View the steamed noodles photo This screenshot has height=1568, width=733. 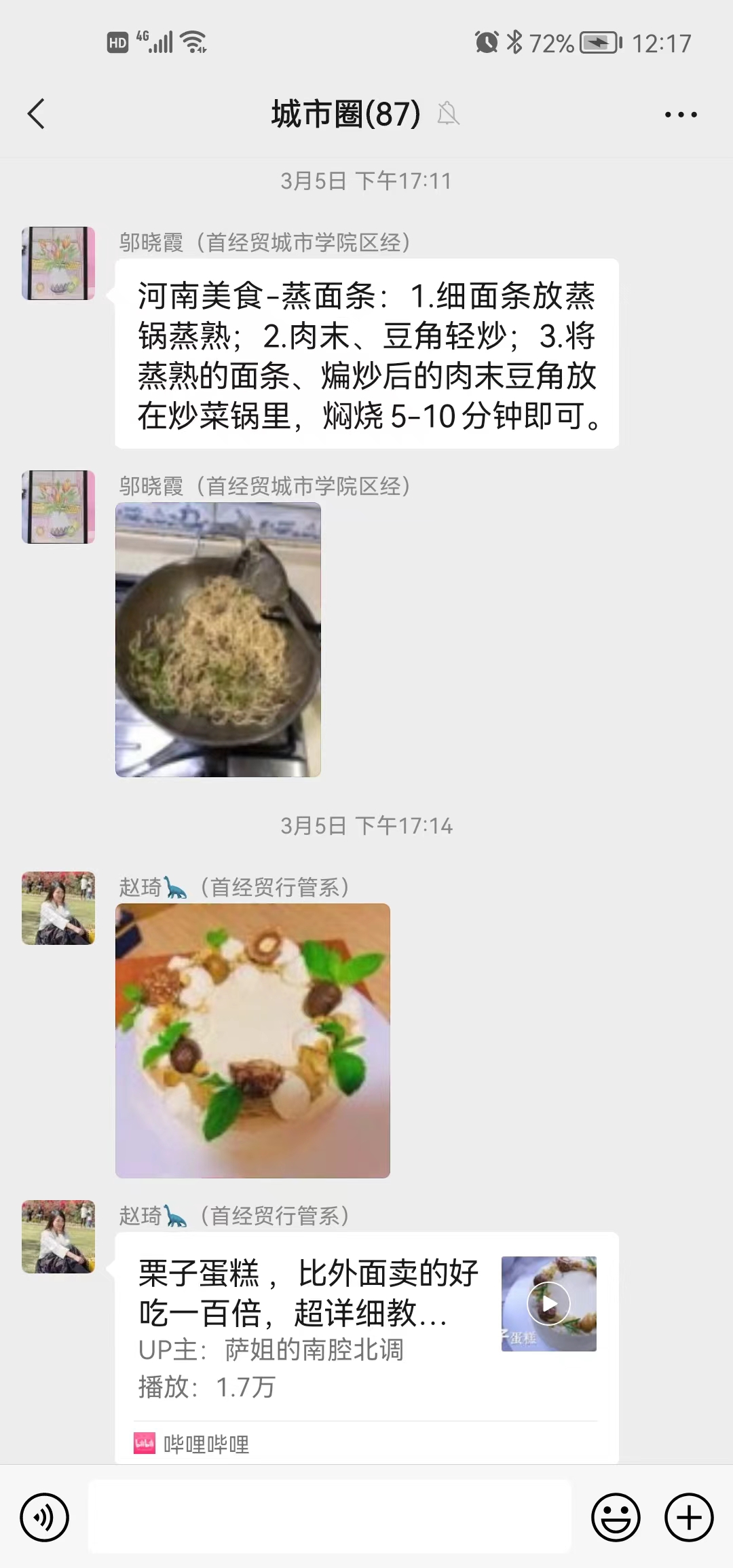[x=218, y=639]
